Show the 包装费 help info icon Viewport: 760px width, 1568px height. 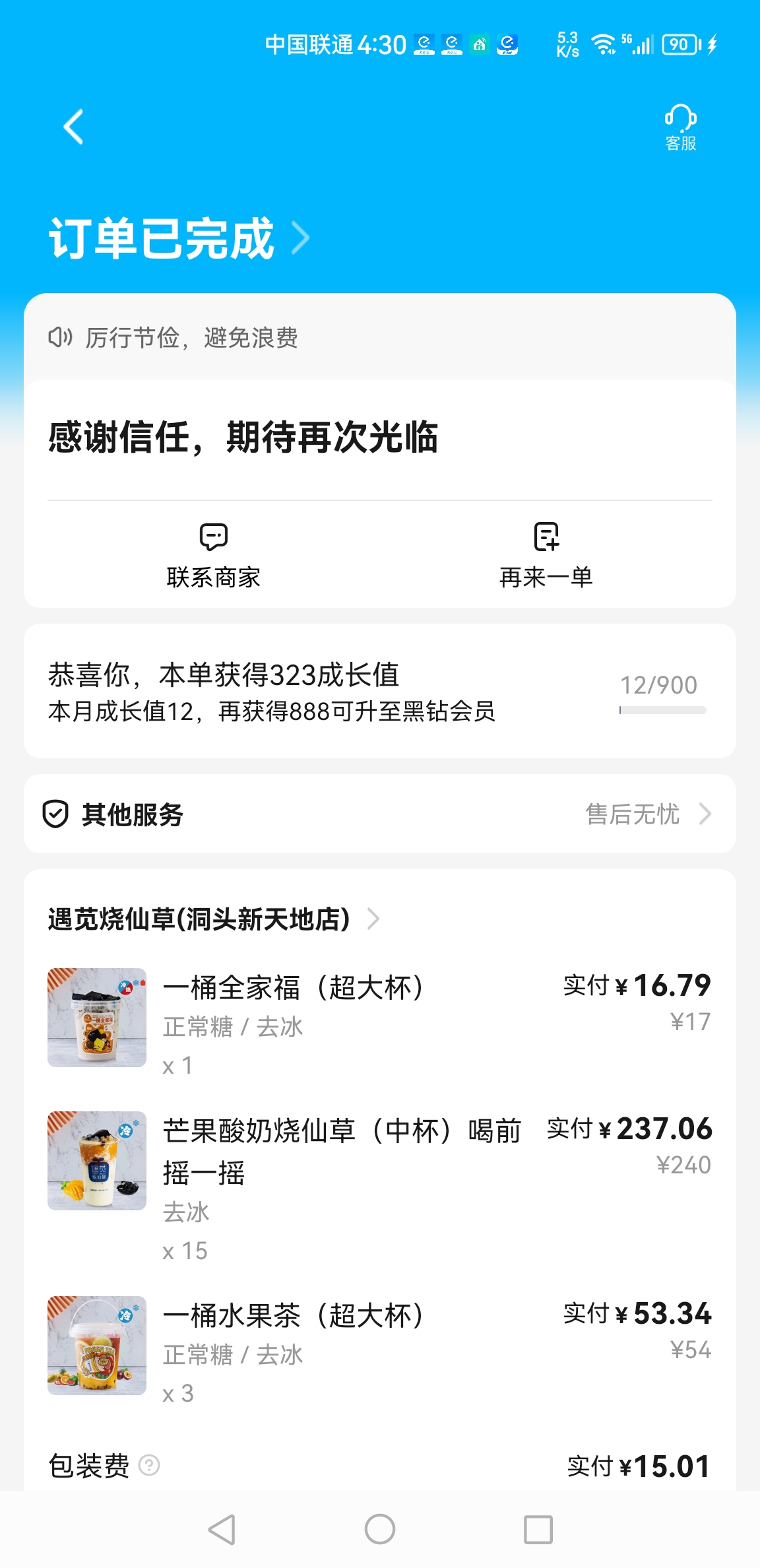[x=150, y=1466]
